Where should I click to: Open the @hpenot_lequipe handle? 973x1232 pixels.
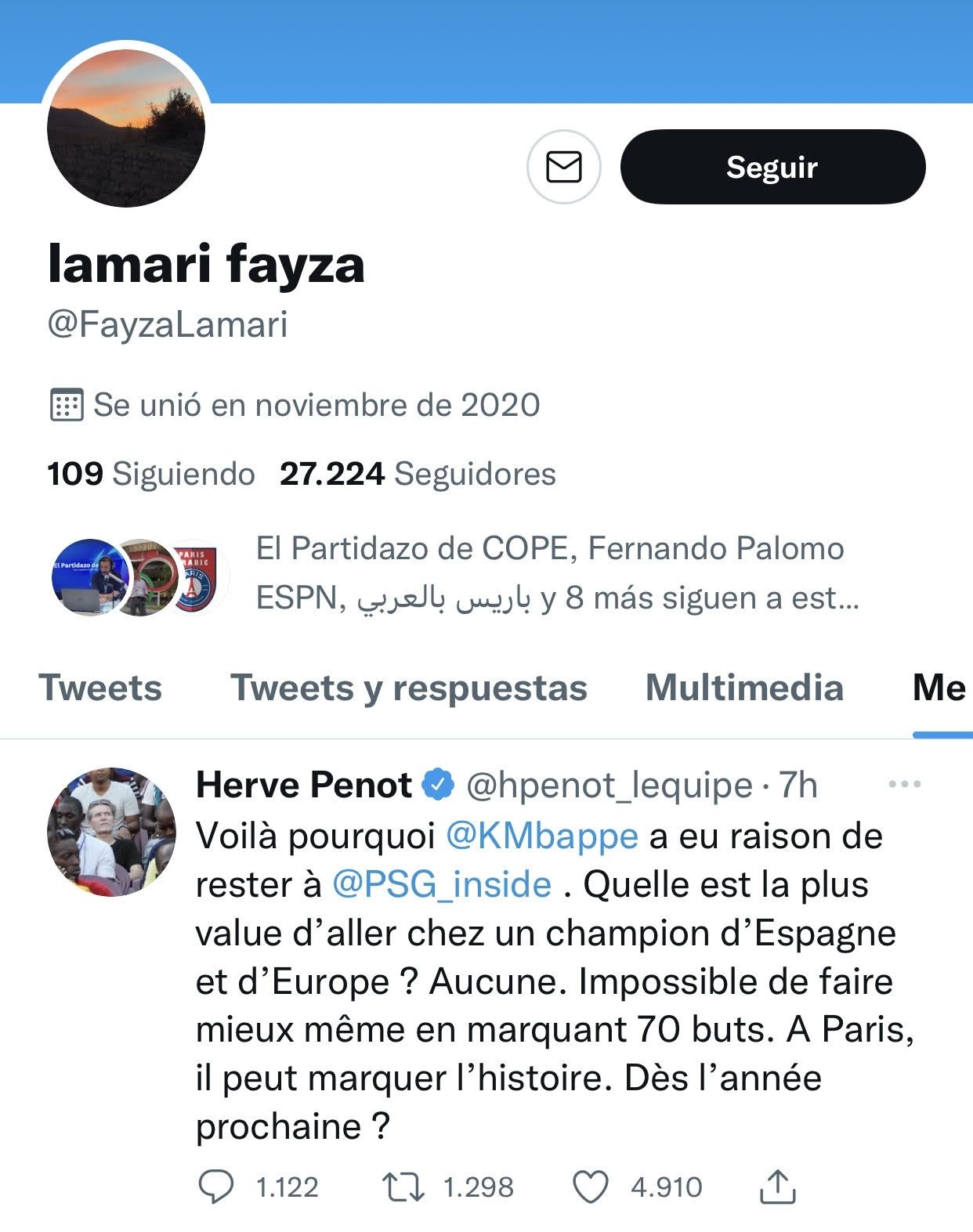[x=609, y=785]
